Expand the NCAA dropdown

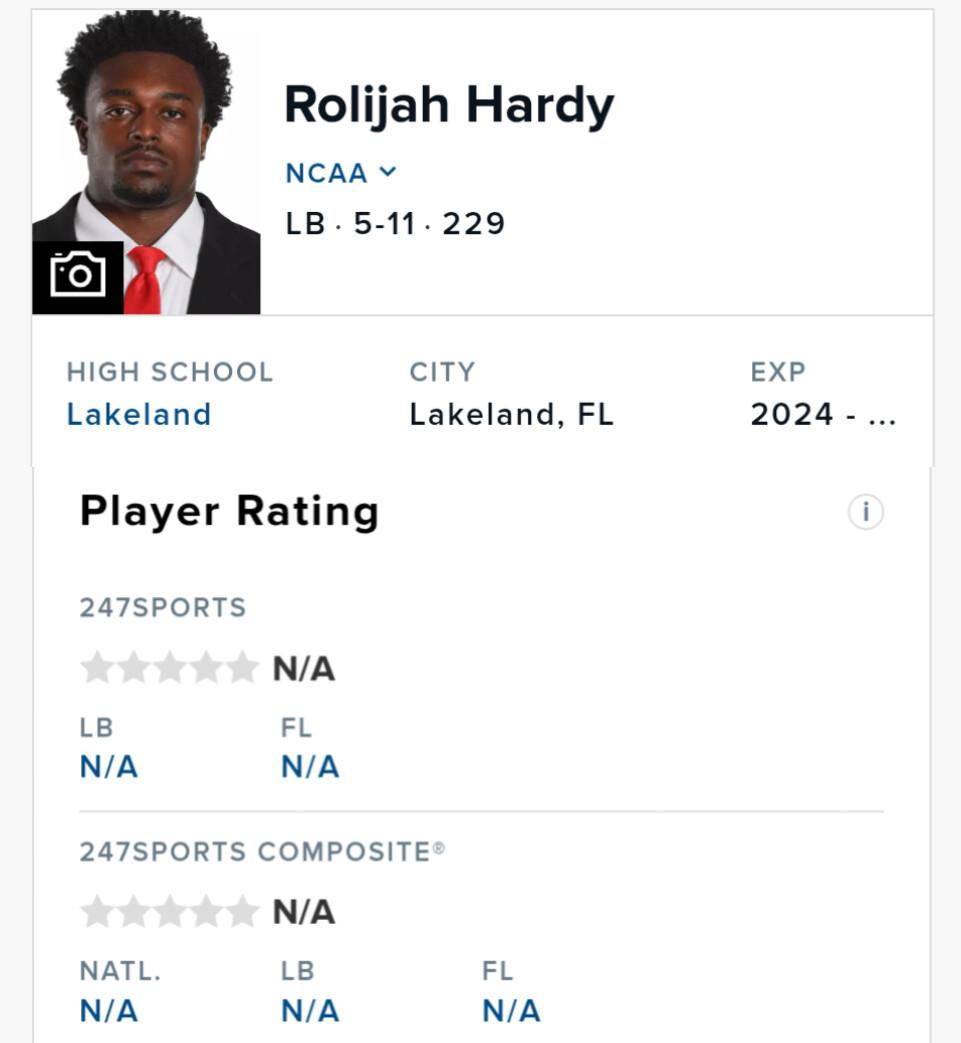point(341,173)
